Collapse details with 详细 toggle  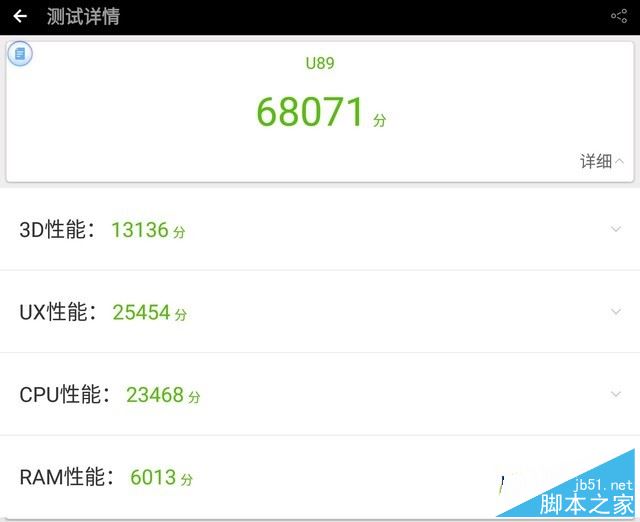[x=602, y=161]
